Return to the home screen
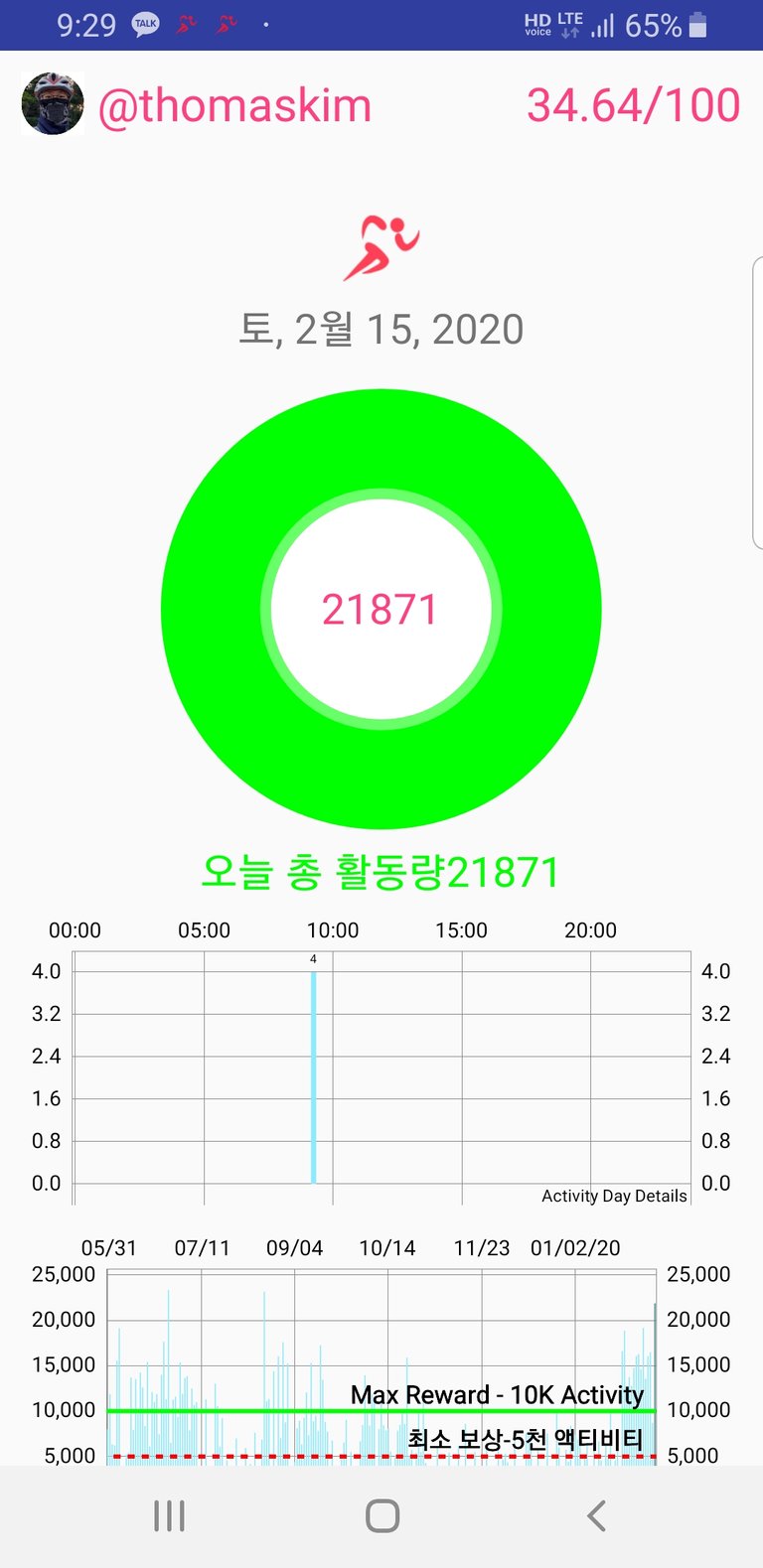Image resolution: width=763 pixels, height=1568 pixels. coord(382,1515)
